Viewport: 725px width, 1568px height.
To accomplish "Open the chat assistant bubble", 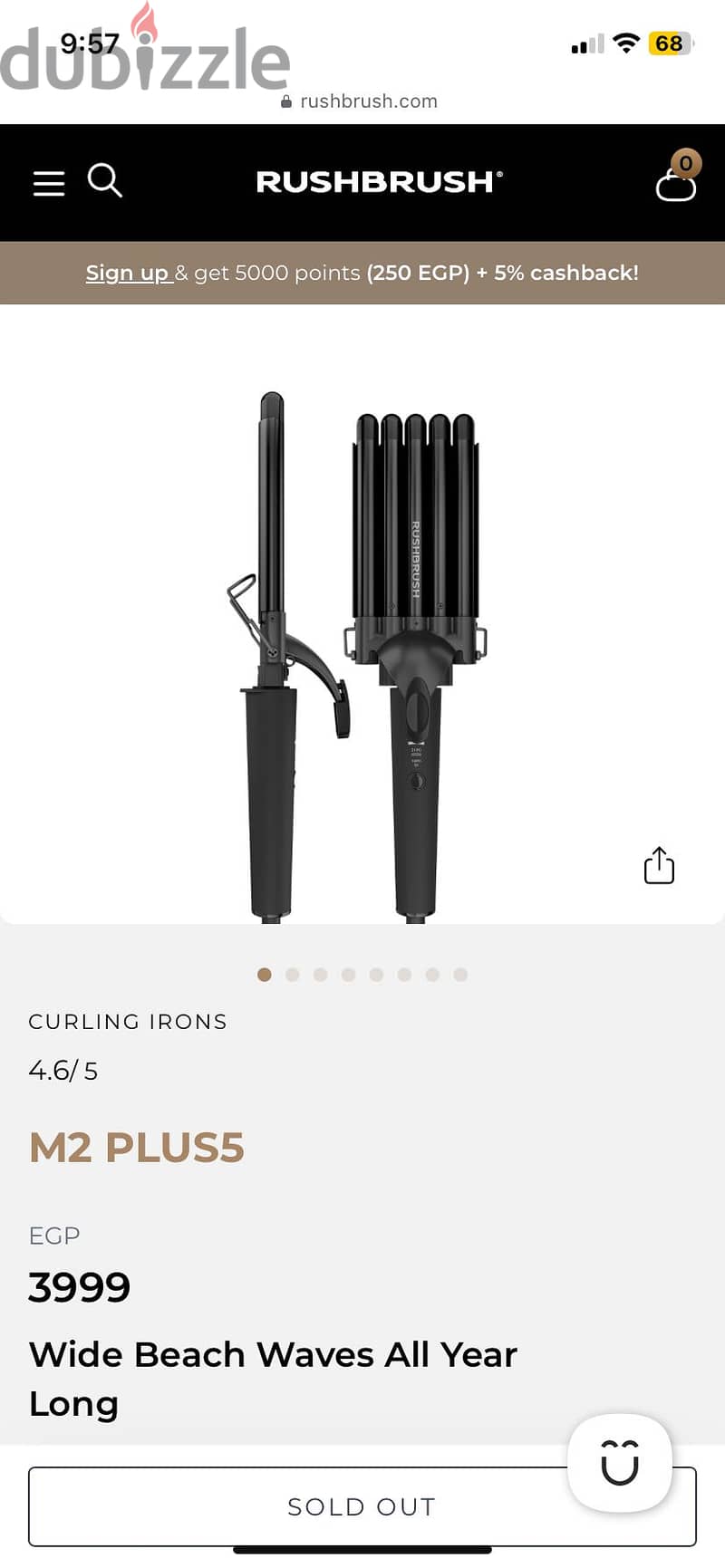I will (620, 1462).
